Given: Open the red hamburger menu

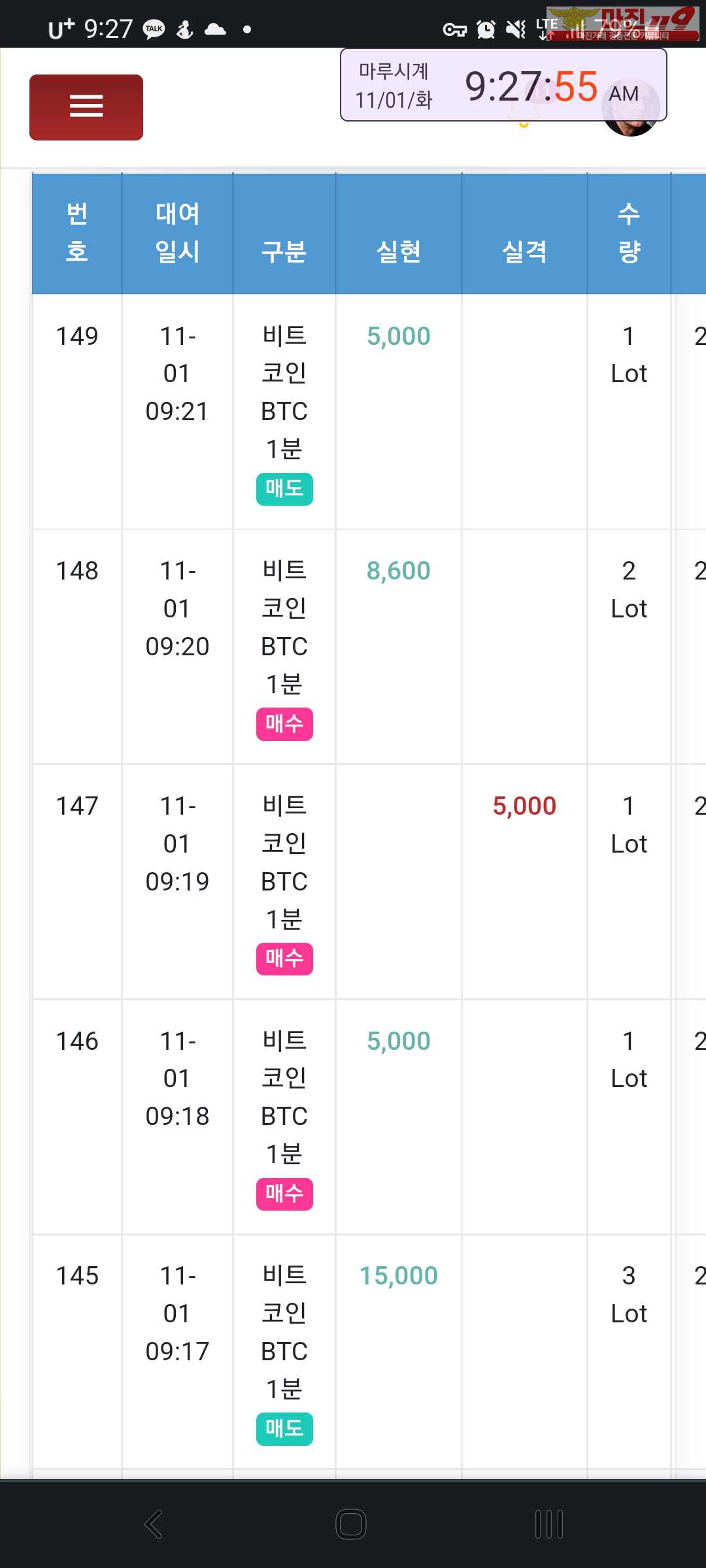Looking at the screenshot, I should (86, 107).
